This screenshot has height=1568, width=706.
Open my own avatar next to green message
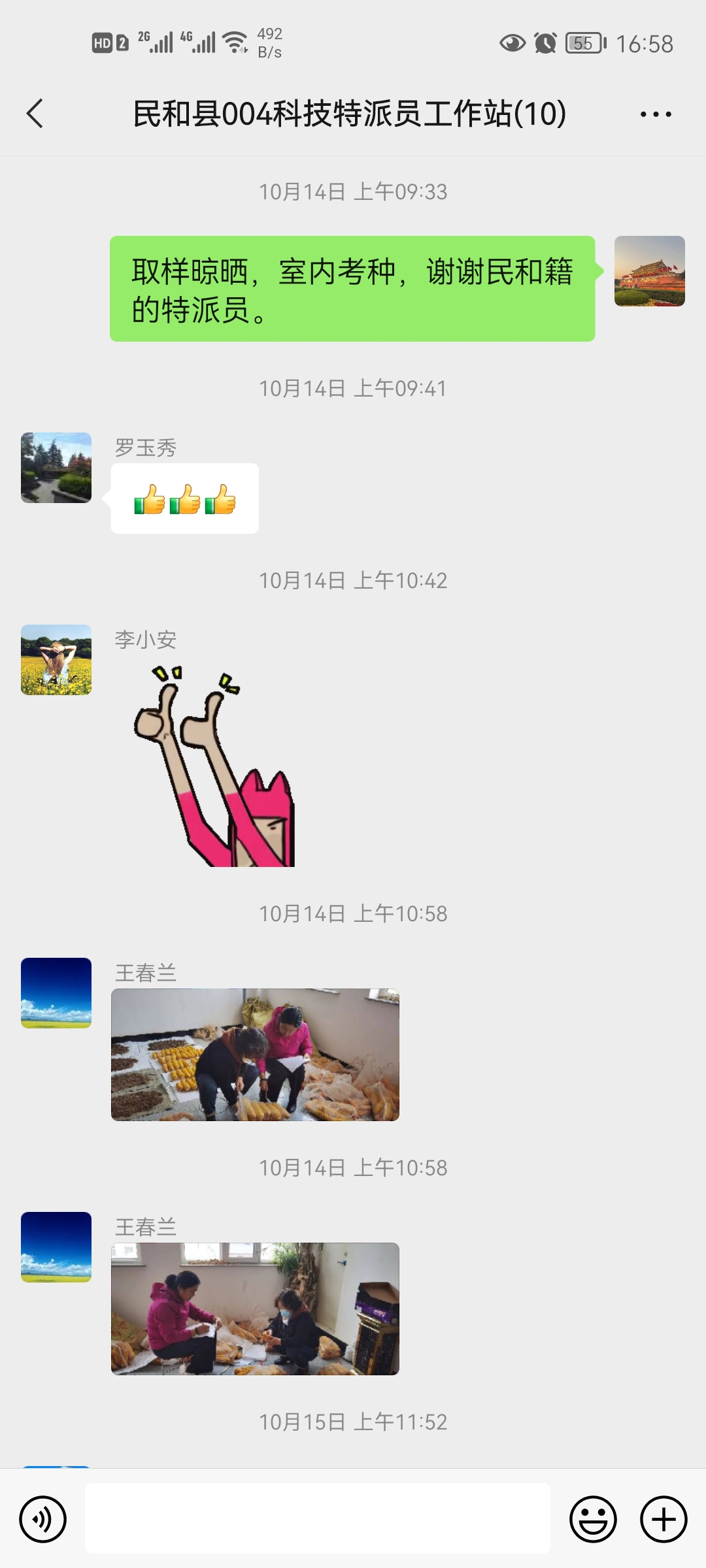point(650,271)
